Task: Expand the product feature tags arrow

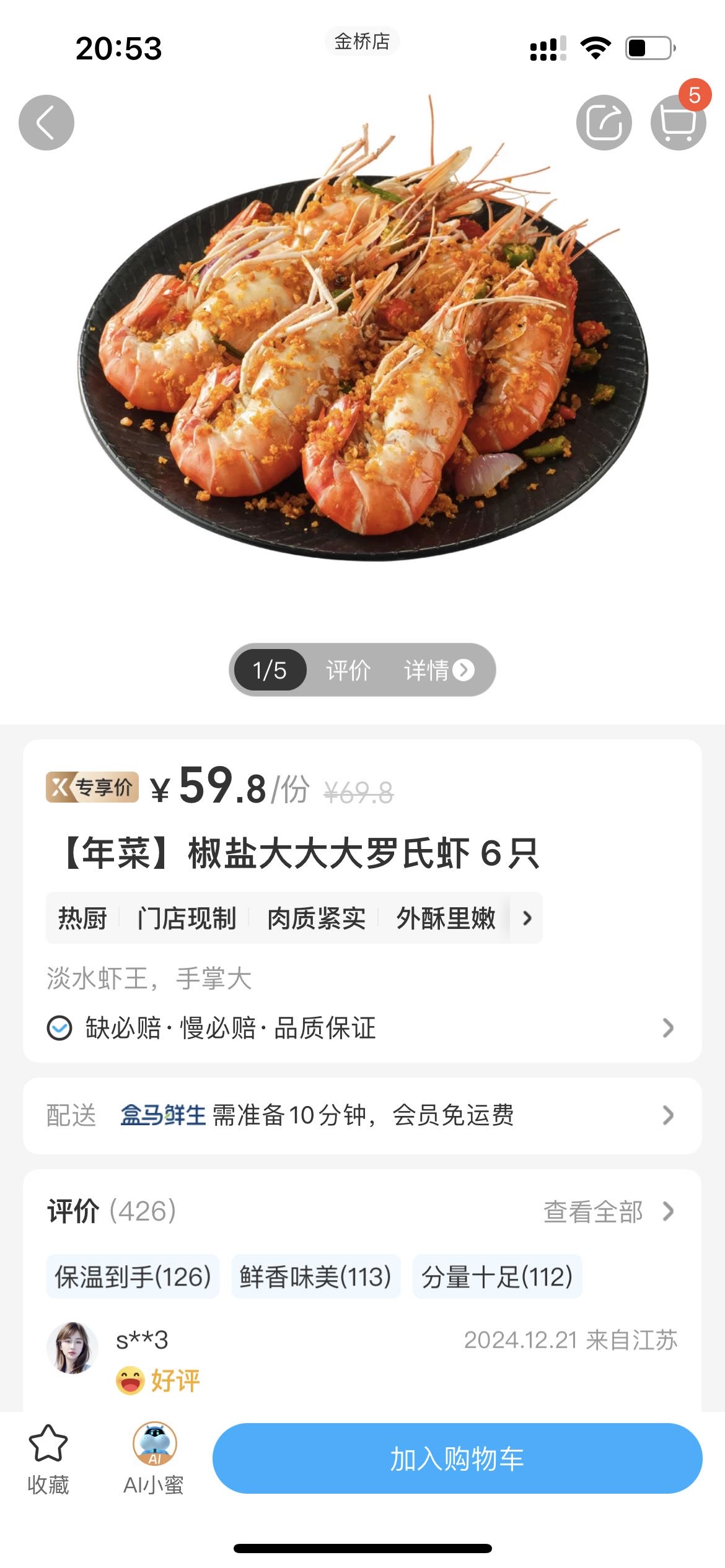Action: coord(527,918)
